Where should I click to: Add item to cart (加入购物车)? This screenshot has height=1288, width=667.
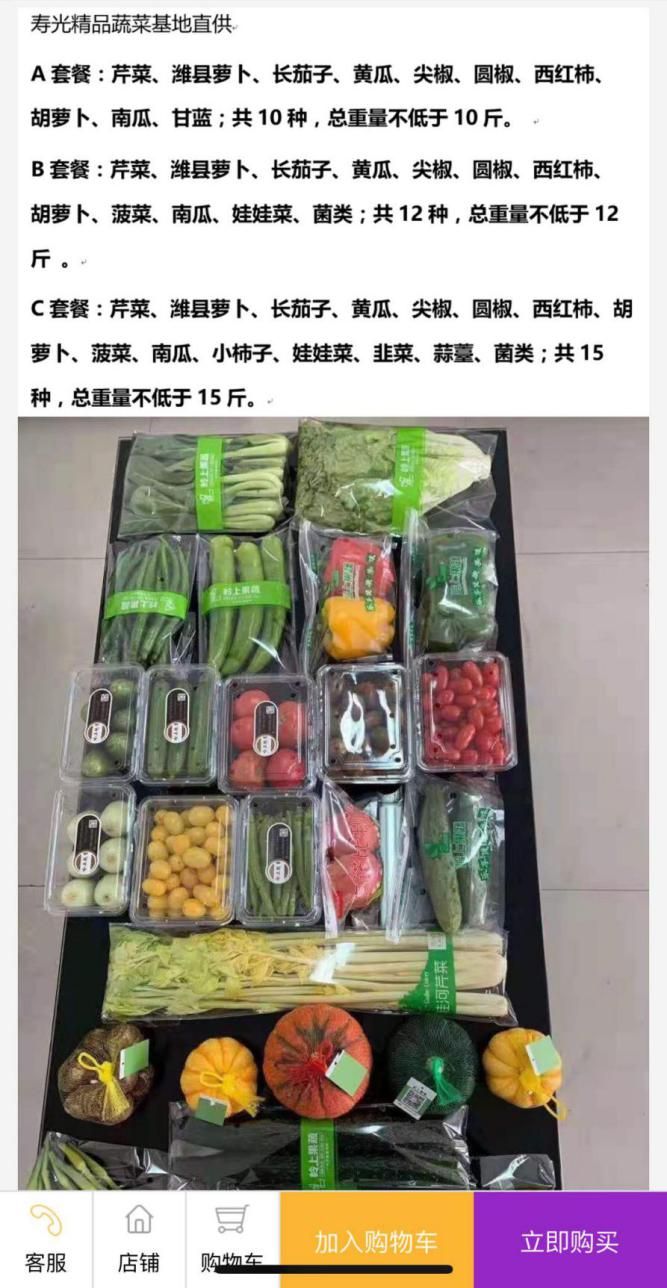tap(376, 1241)
